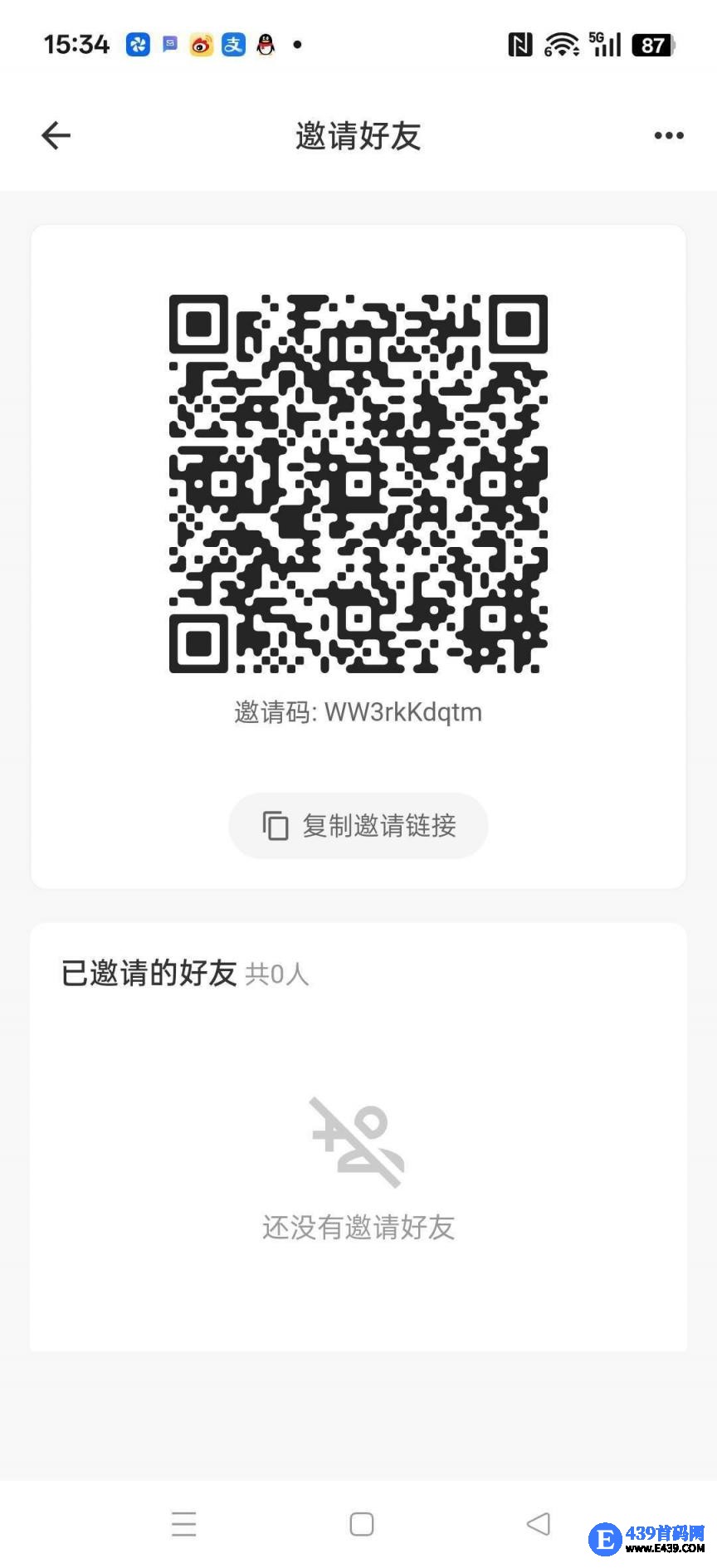Tap the crossed-out friends placeholder icon

pos(357,1141)
